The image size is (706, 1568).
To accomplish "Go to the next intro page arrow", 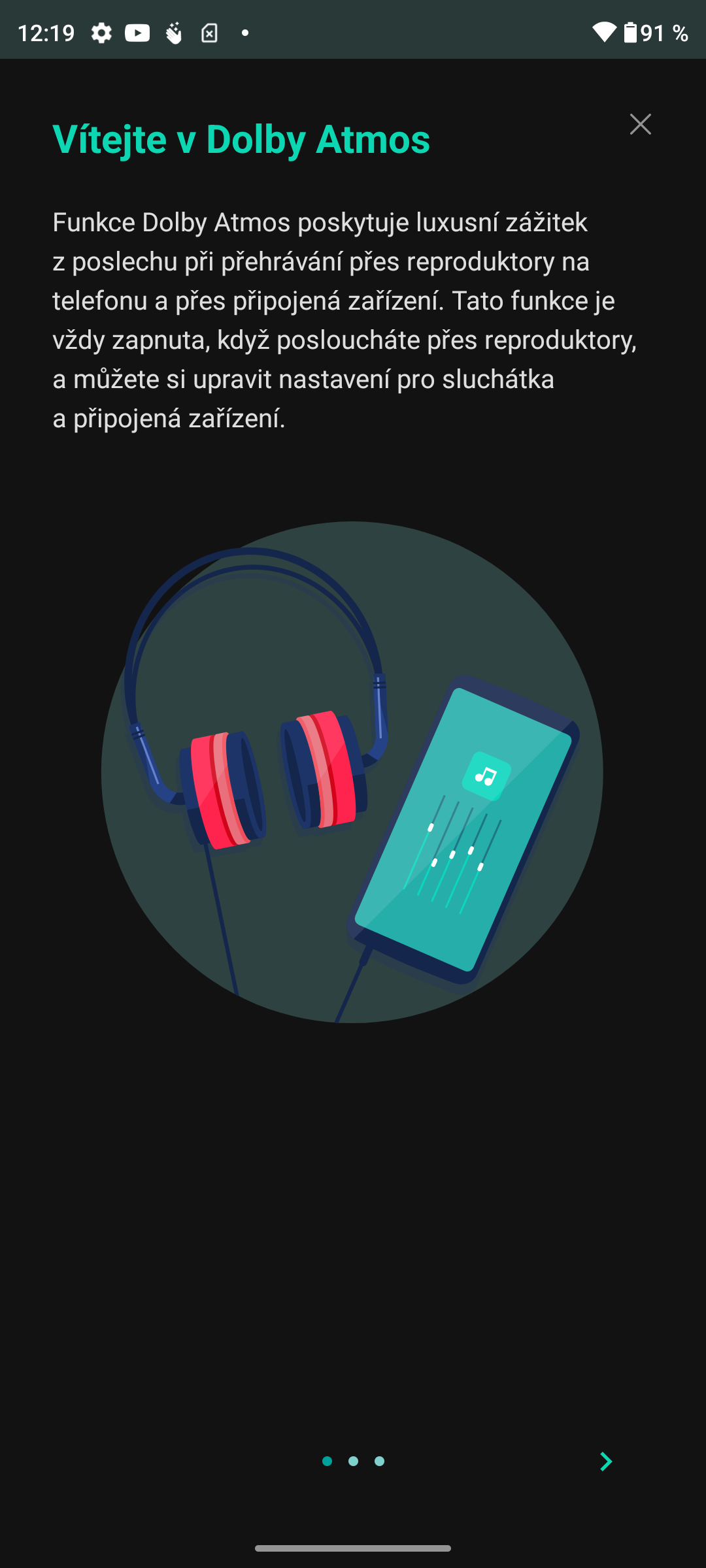I will point(606,1462).
